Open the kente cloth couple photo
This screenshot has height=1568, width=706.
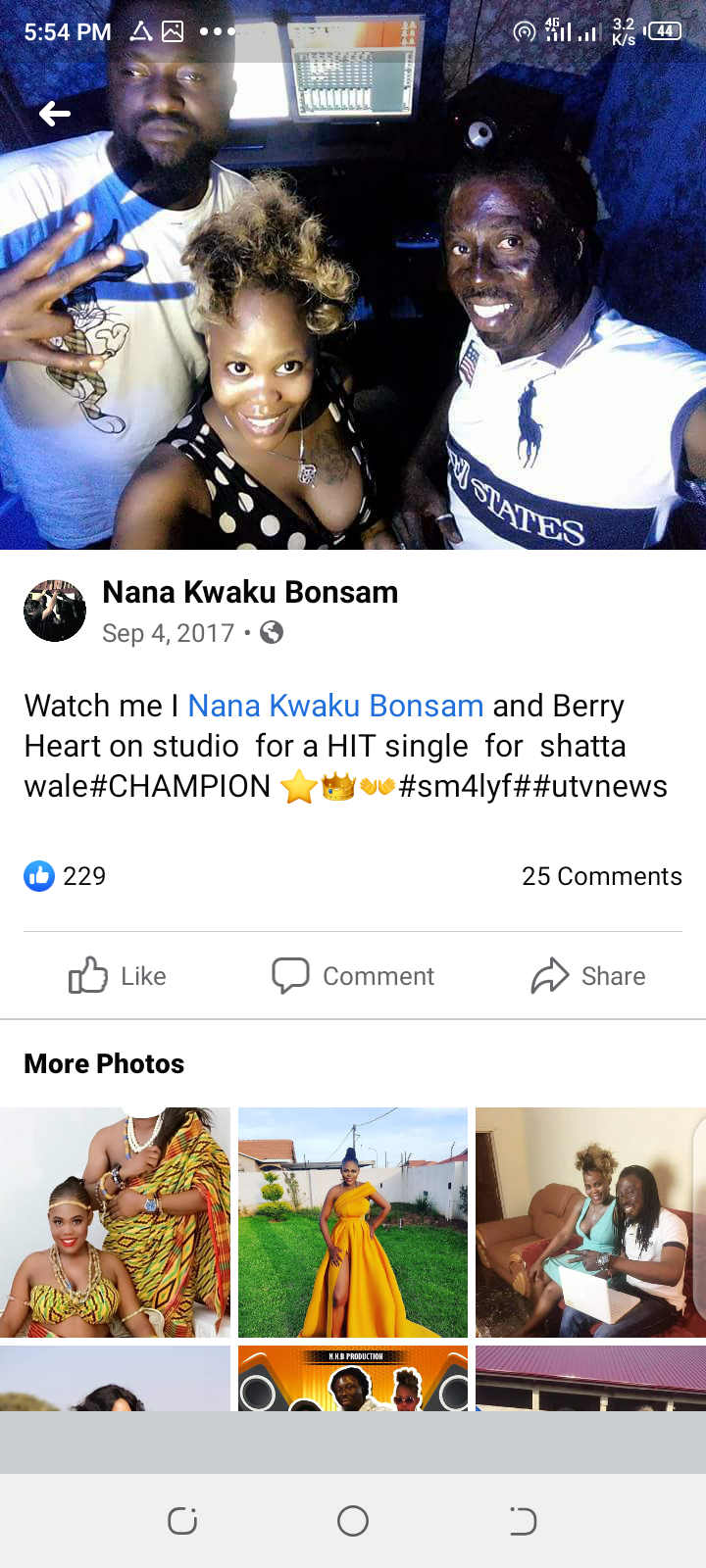pyautogui.click(x=115, y=1222)
